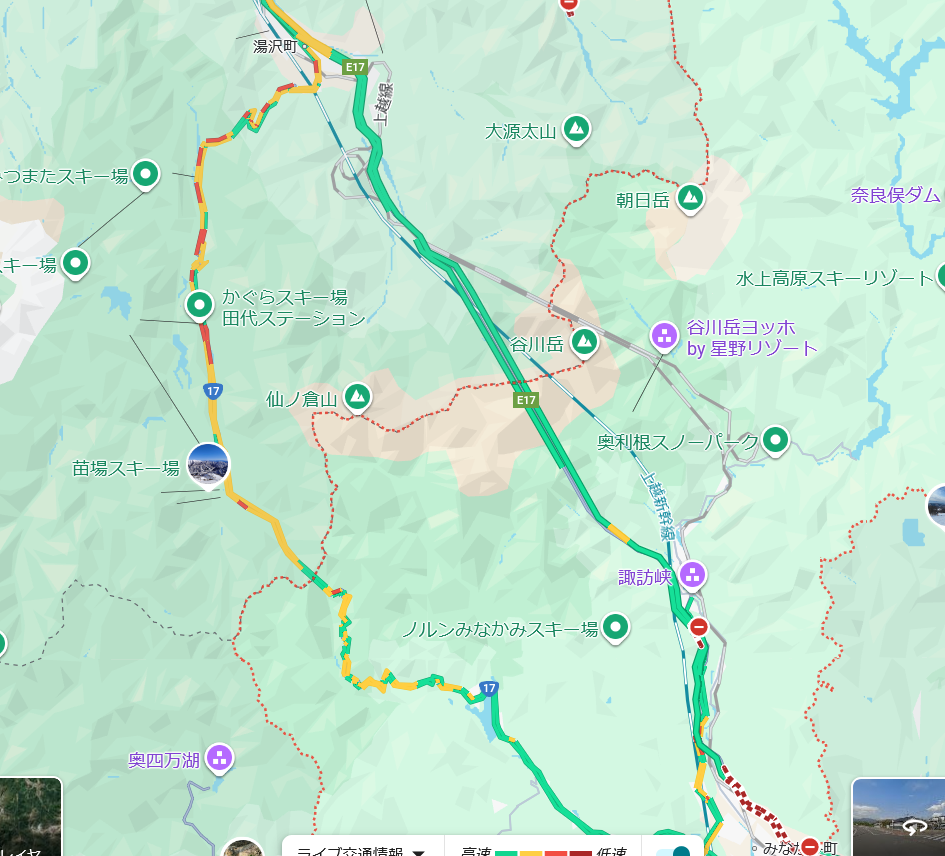The height and width of the screenshot is (856, 945).
Task: Open the 苗場スキー場 photo marker
Action: pos(208,466)
